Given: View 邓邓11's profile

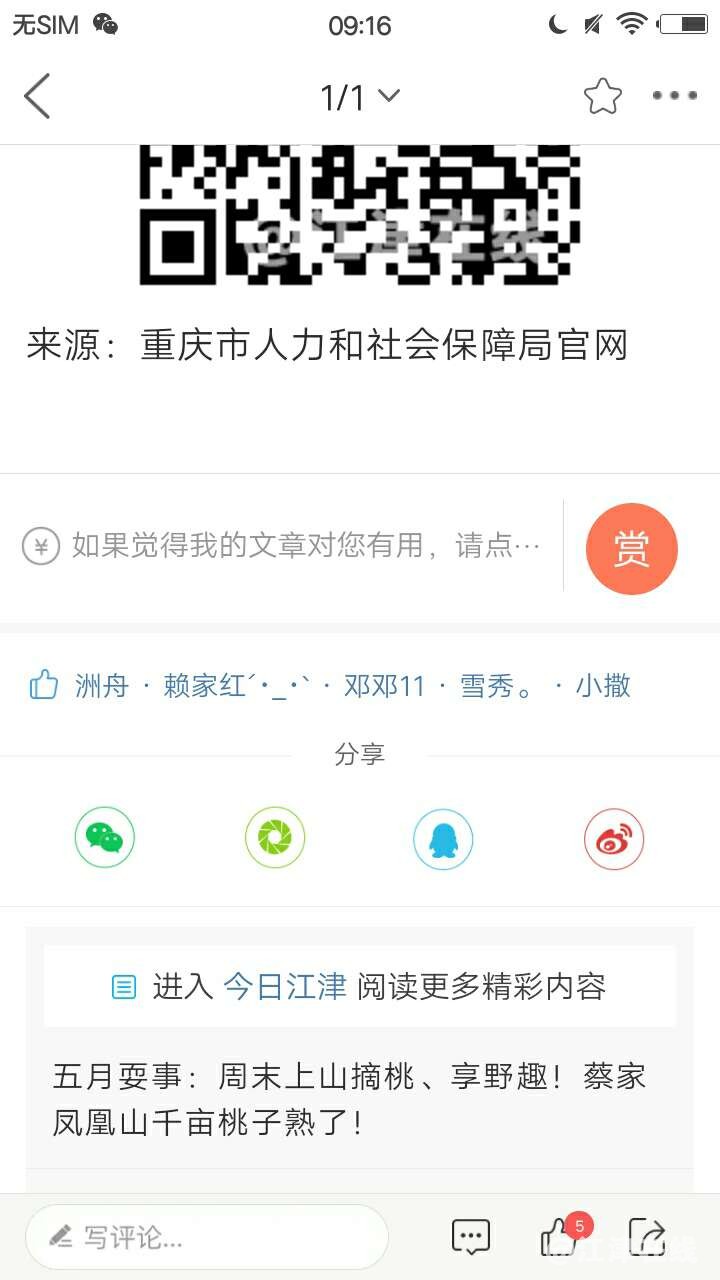Looking at the screenshot, I should (x=384, y=686).
